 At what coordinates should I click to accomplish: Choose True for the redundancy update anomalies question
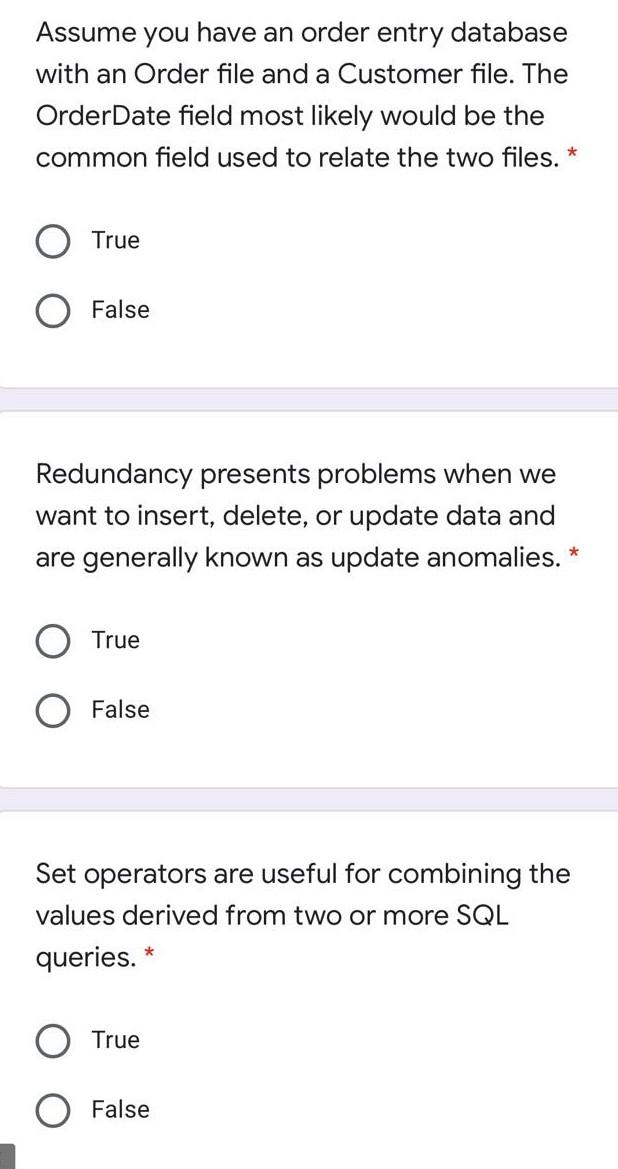[x=53, y=641]
